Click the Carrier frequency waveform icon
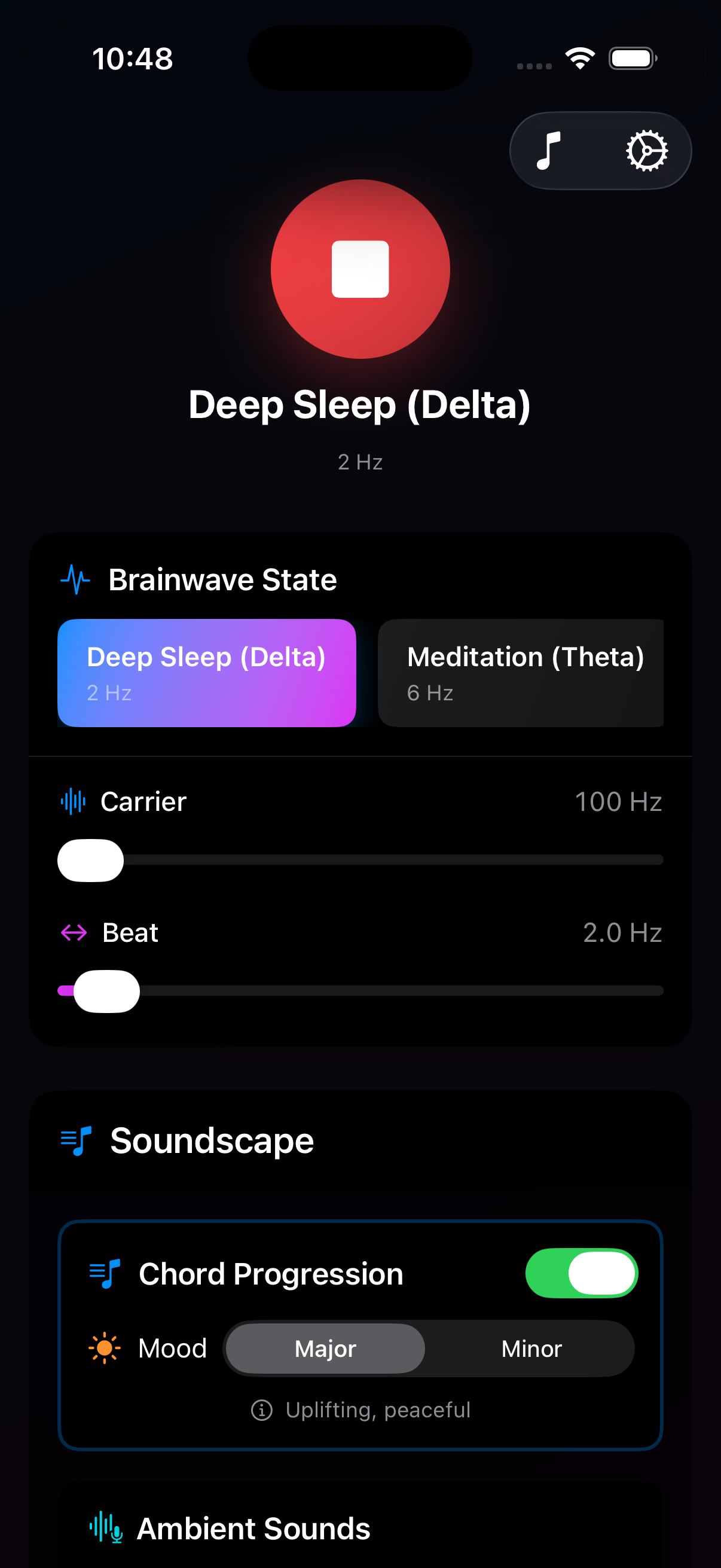The height and width of the screenshot is (1568, 721). point(73,802)
